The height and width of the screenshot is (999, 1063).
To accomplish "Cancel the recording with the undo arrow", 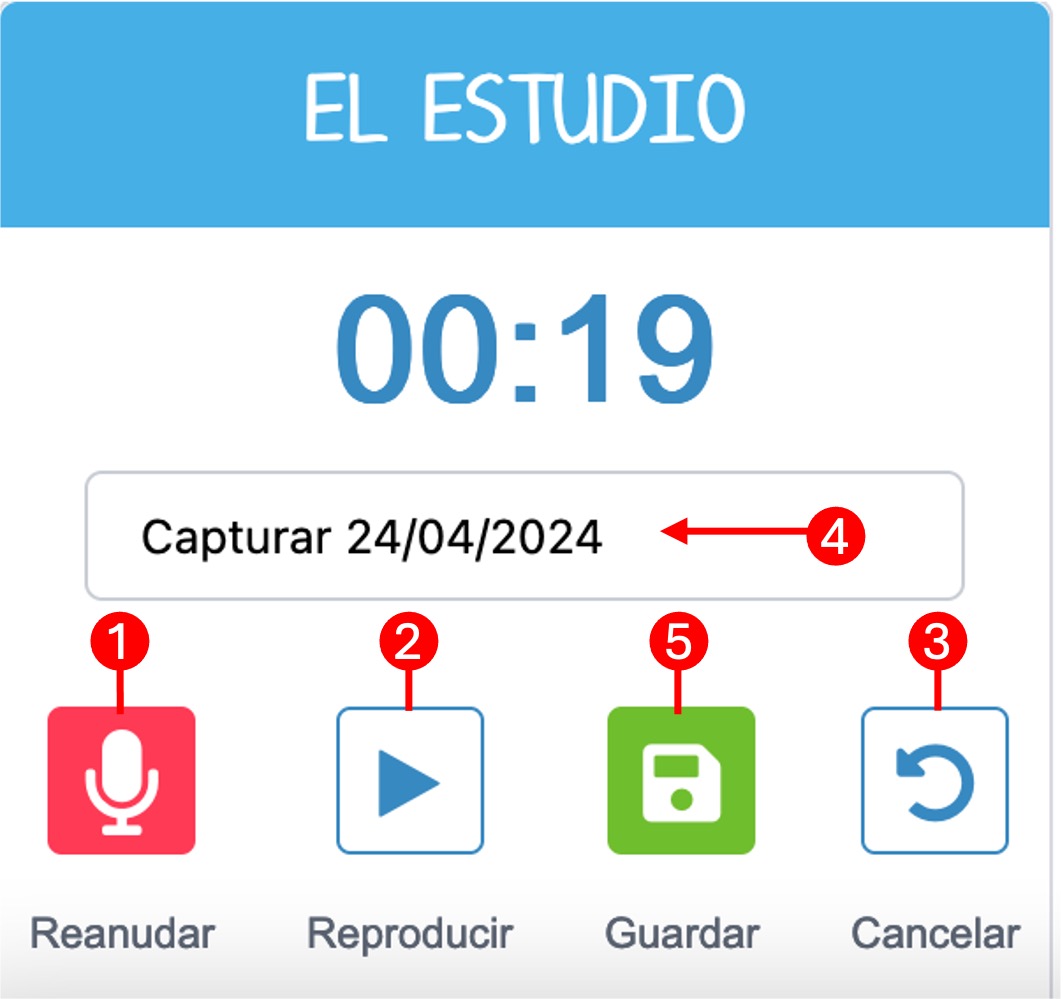I will 935,781.
